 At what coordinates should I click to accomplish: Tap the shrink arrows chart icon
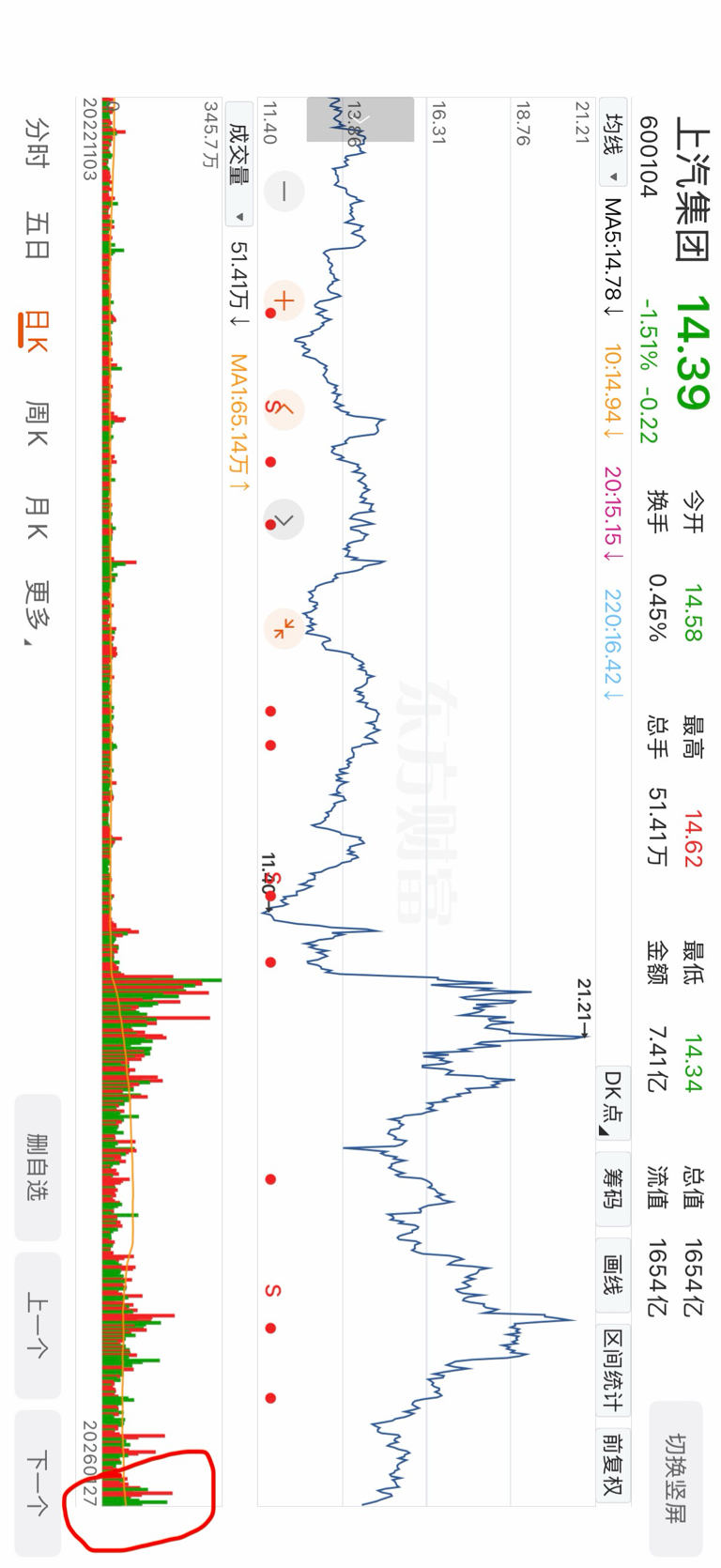(x=284, y=628)
